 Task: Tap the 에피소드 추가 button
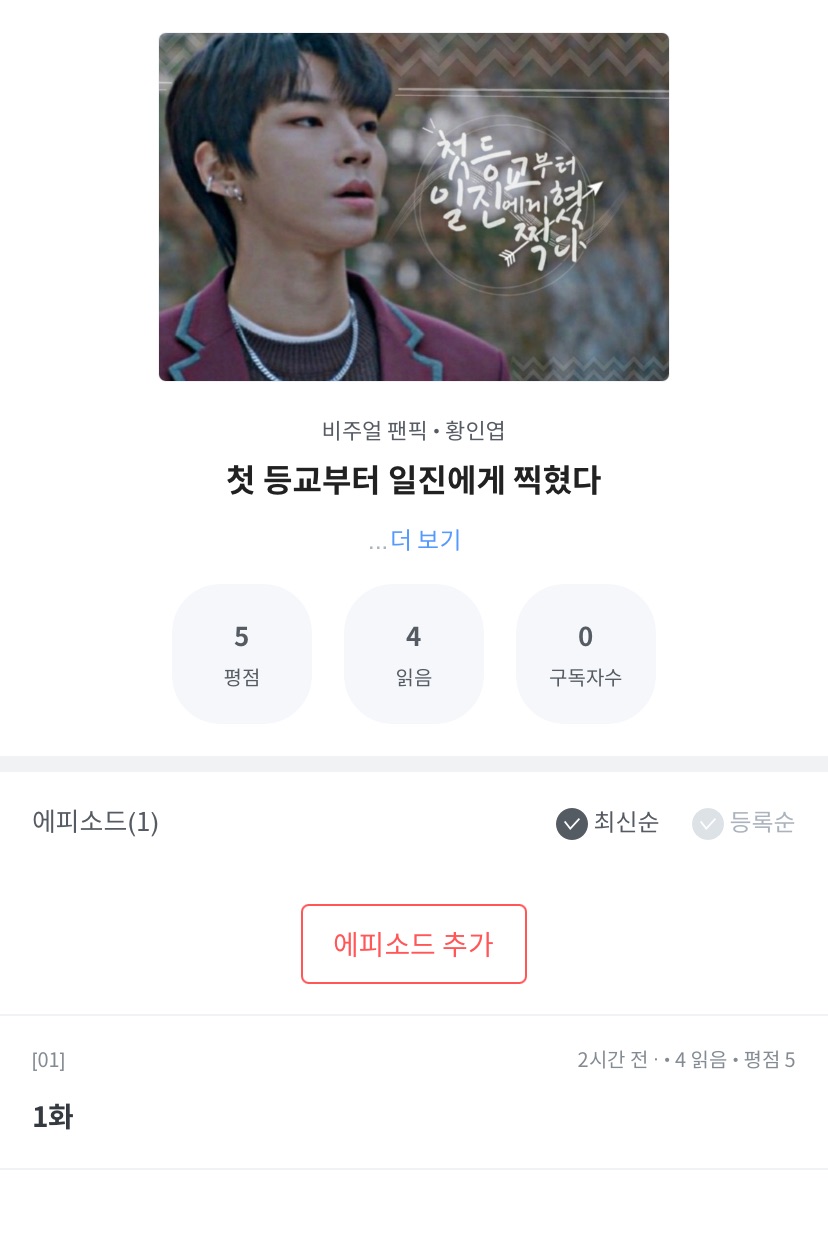coord(413,944)
